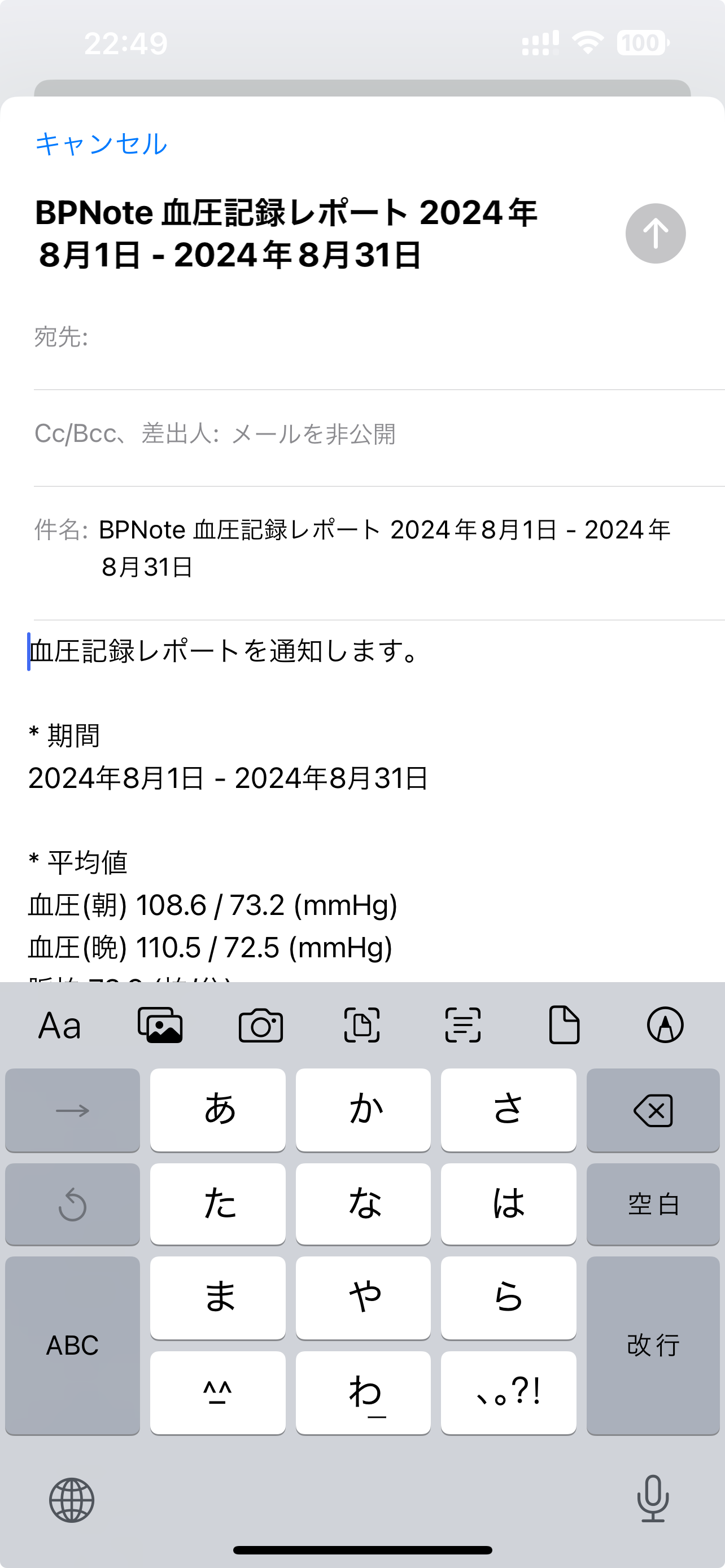
Task: Open the markup drawing tool
Action: pos(665,1026)
